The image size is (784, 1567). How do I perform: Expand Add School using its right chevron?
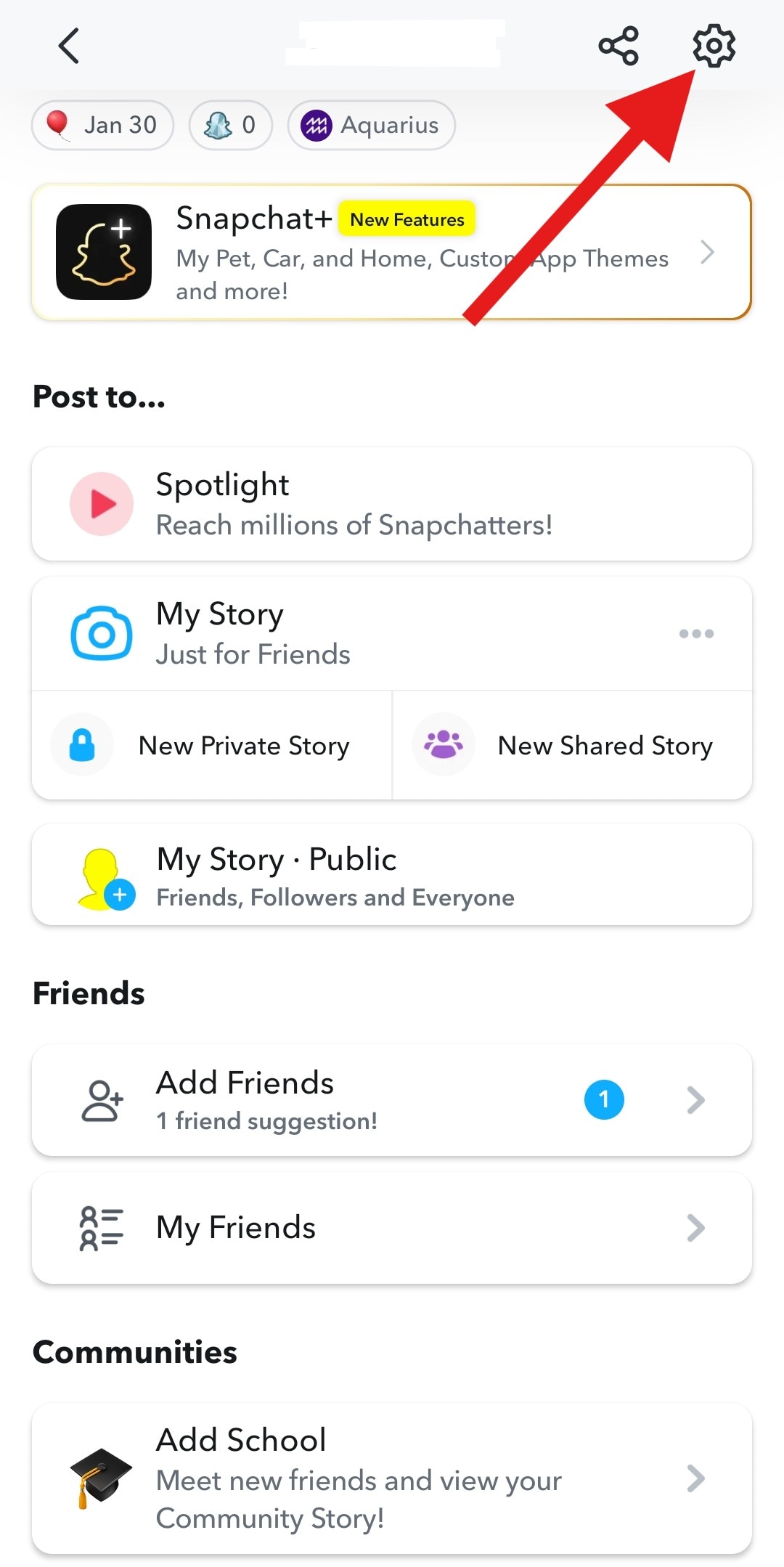[695, 1479]
